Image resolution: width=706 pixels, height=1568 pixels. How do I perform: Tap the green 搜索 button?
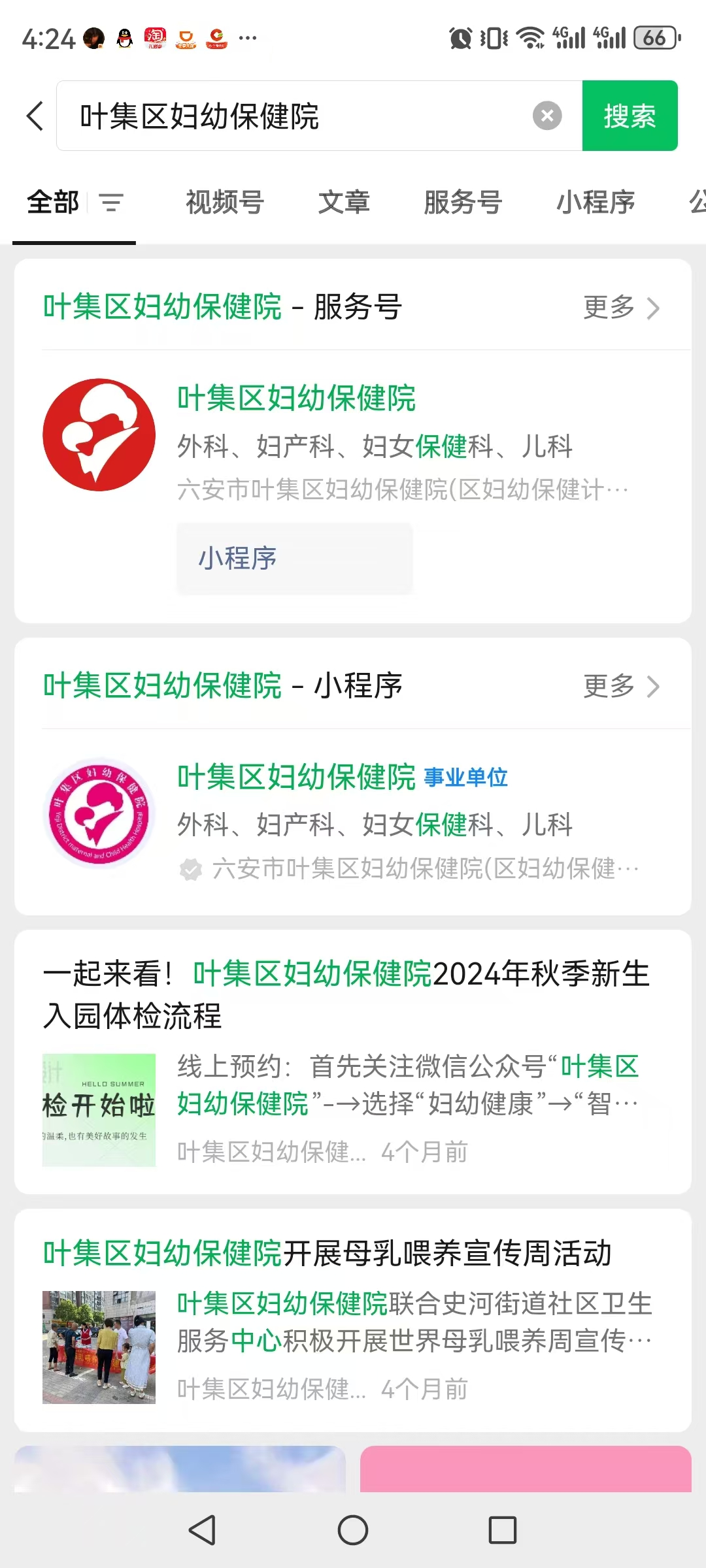pos(629,116)
